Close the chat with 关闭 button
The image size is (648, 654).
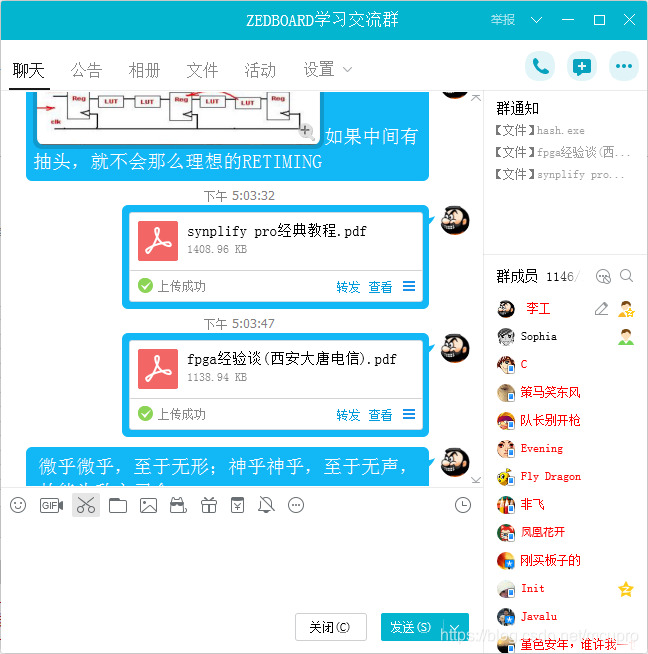click(x=330, y=627)
